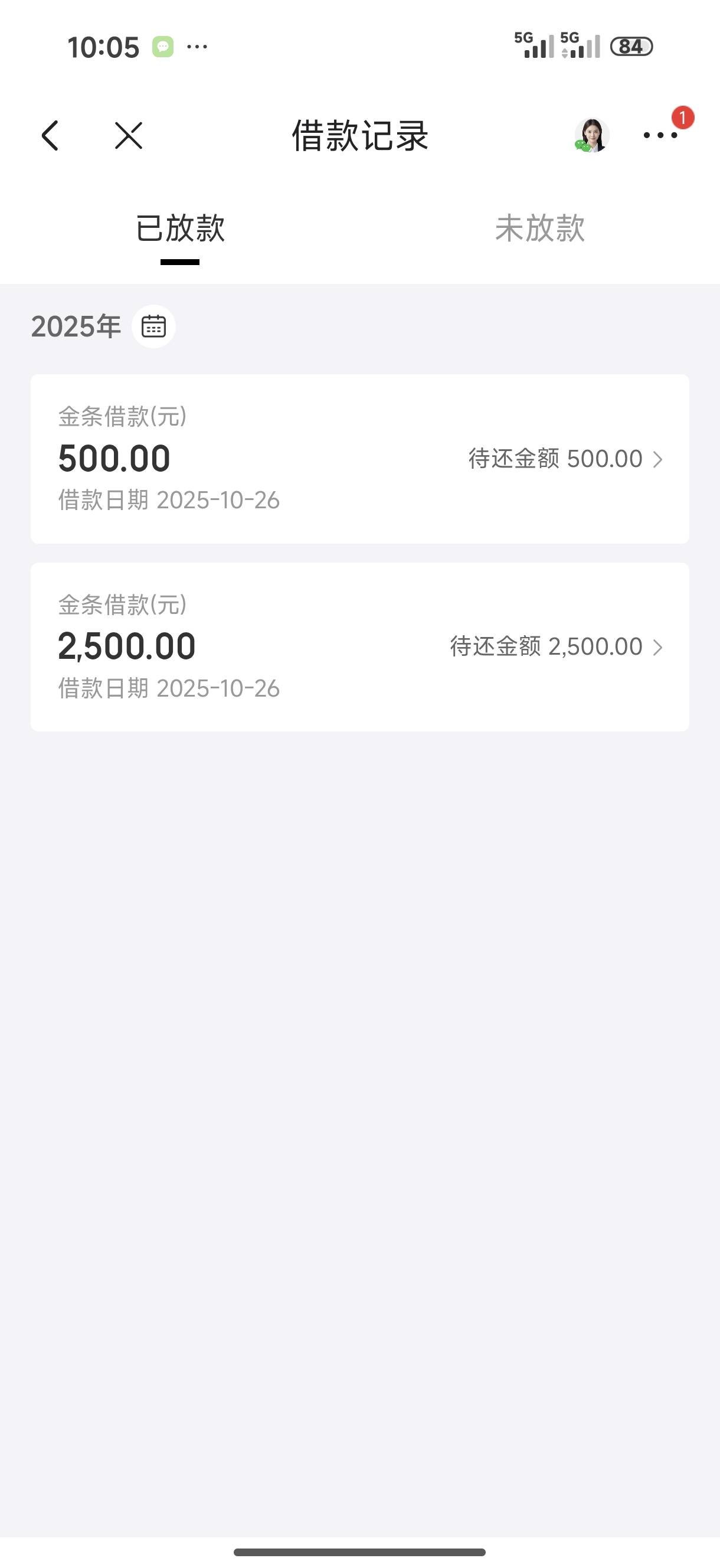Open the 500.00 金条借款 record
The height and width of the screenshot is (1568, 720).
point(359,459)
